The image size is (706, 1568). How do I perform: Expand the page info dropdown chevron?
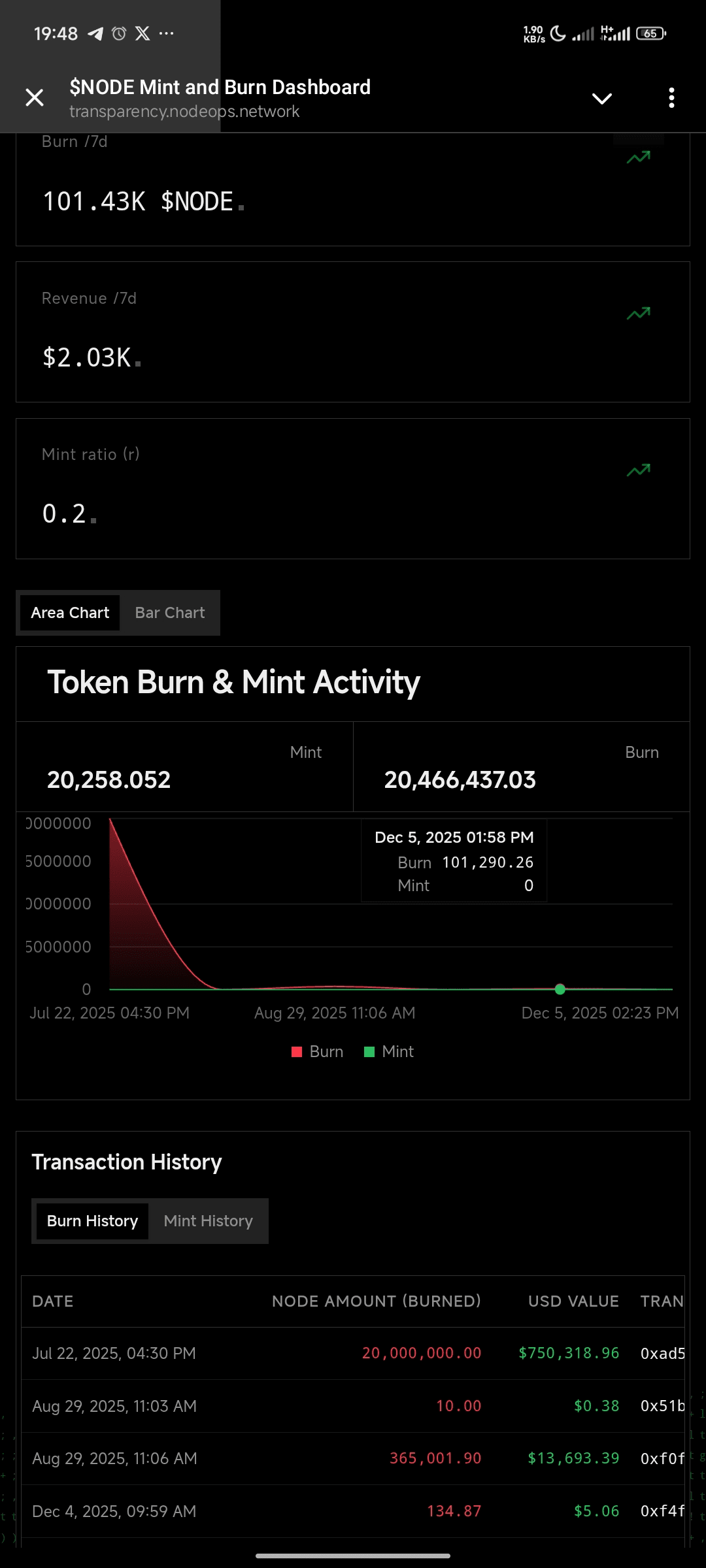point(601,98)
